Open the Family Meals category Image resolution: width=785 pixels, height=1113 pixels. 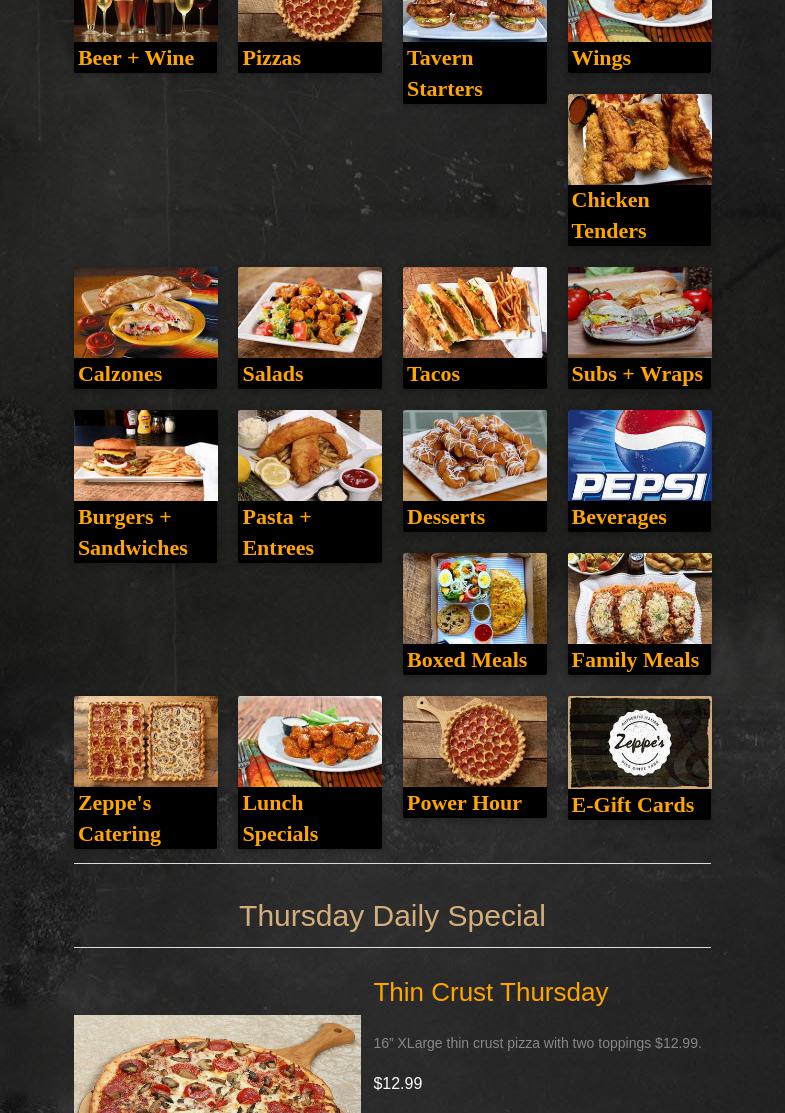pos(639,614)
